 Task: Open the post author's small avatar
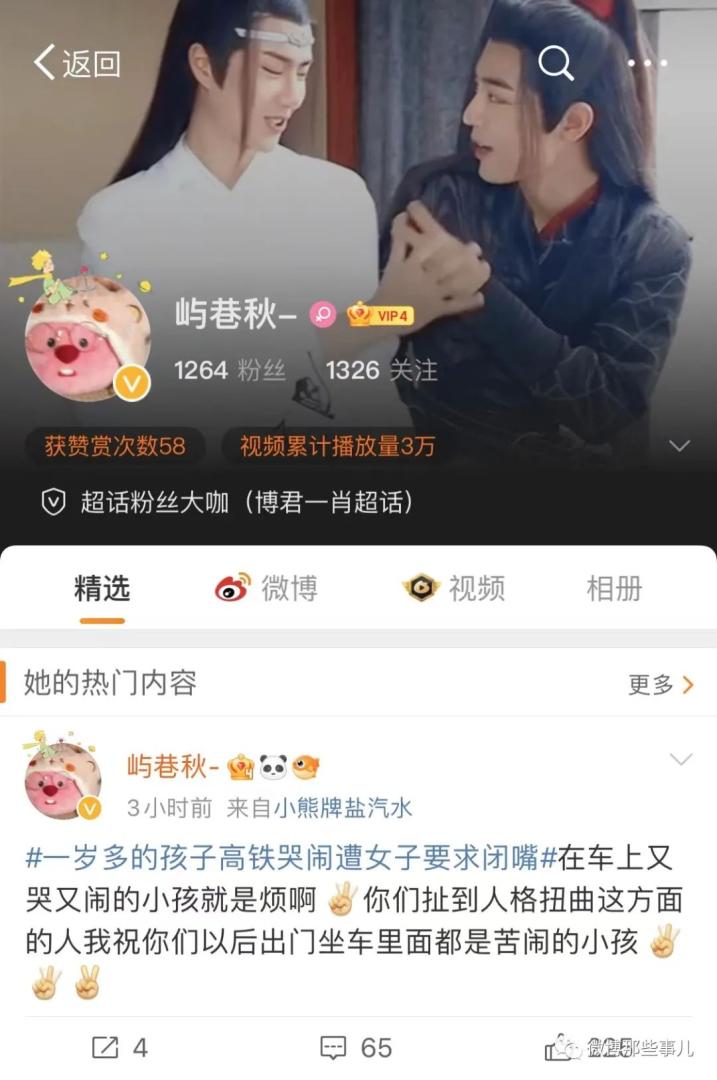(x=63, y=782)
